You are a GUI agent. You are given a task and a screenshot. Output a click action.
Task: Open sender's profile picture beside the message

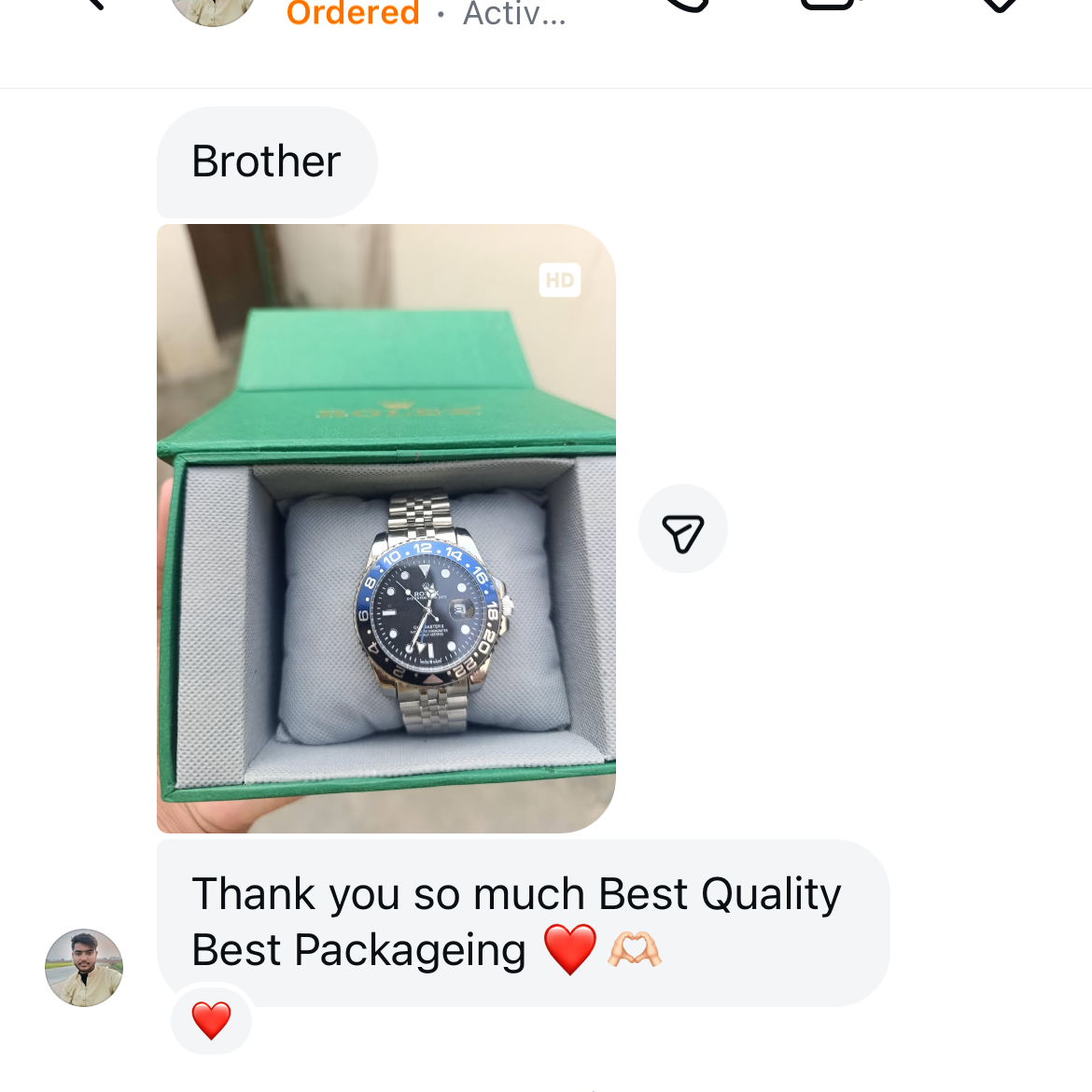(x=84, y=968)
